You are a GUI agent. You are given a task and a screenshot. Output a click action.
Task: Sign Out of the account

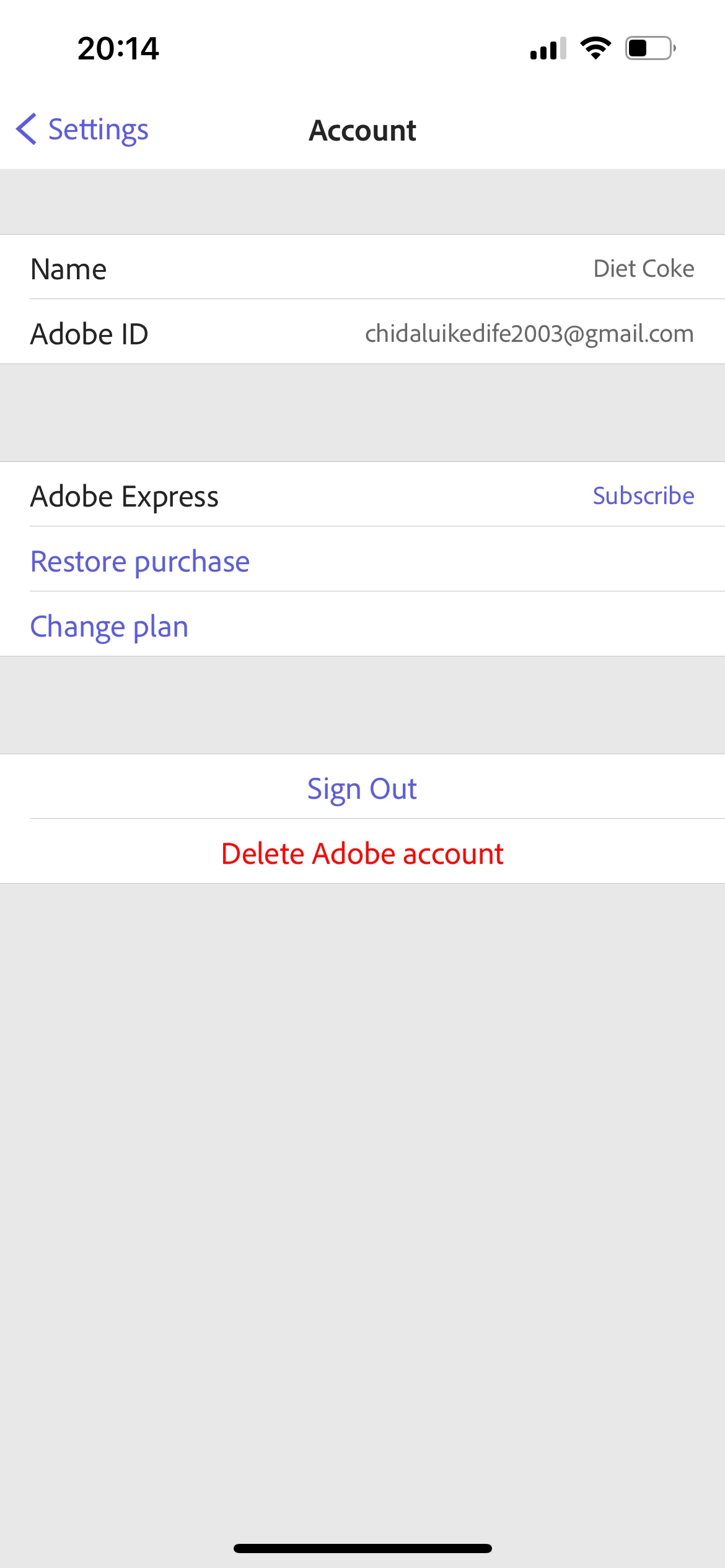point(362,789)
